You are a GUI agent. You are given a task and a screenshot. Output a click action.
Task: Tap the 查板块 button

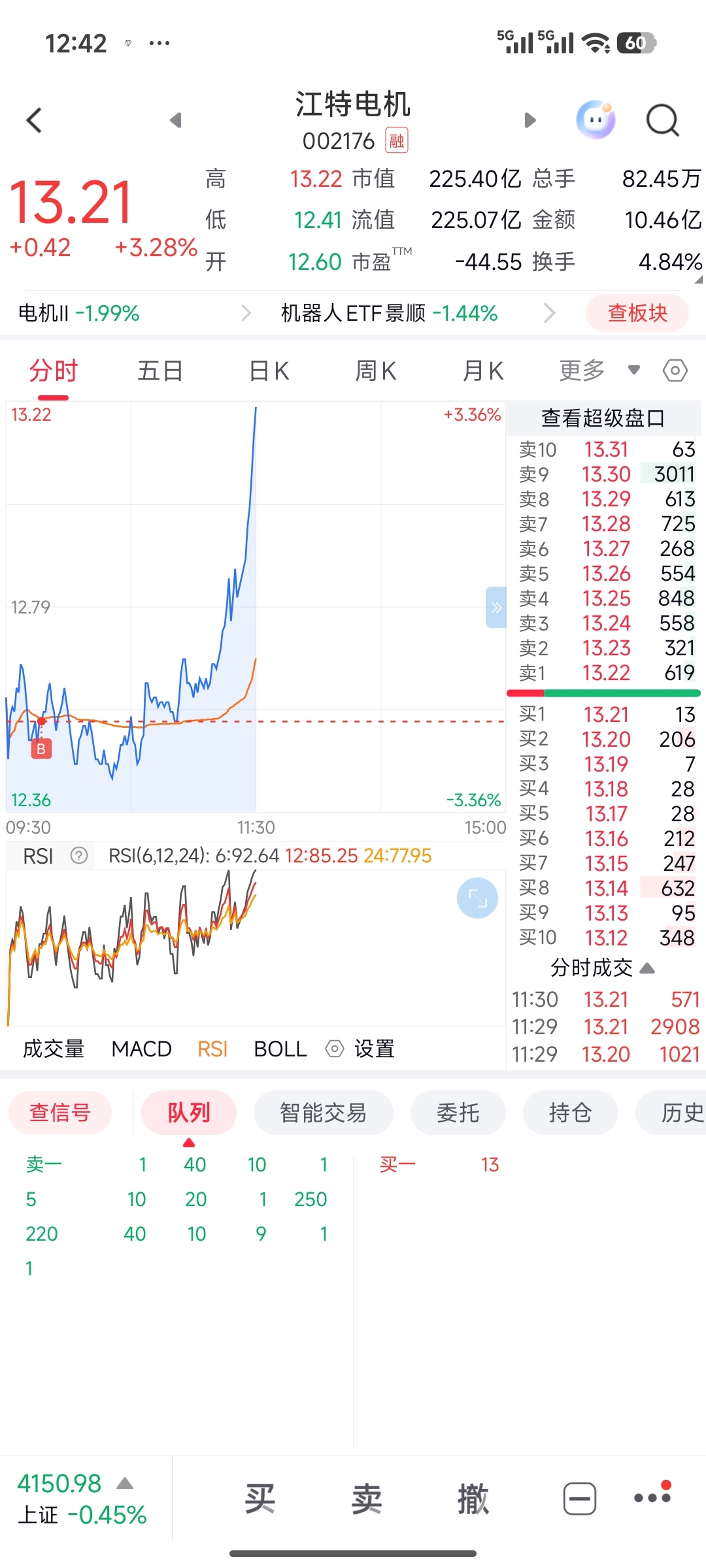(637, 313)
